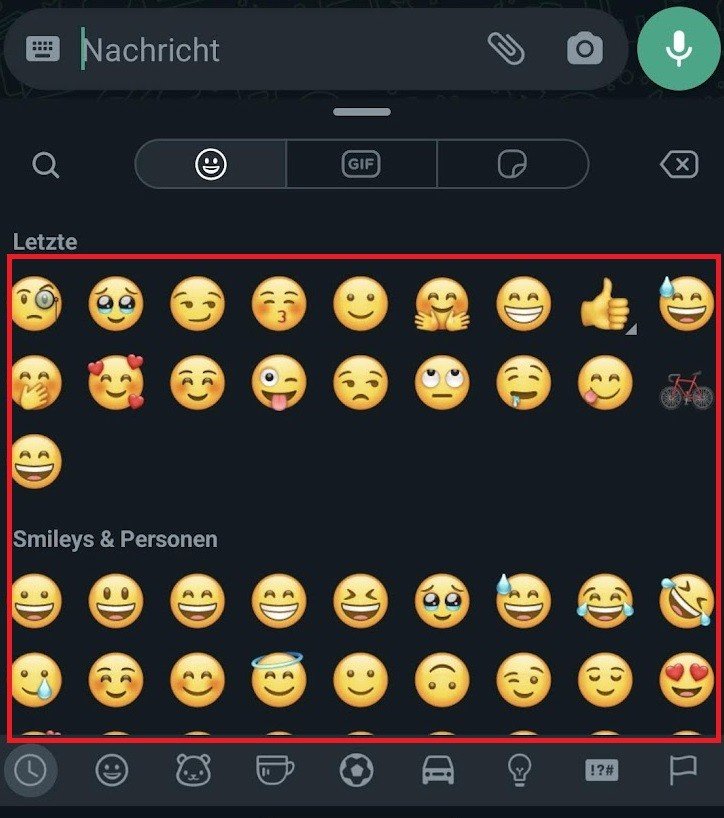
Task: Jump to flags category
Action: click(x=683, y=769)
